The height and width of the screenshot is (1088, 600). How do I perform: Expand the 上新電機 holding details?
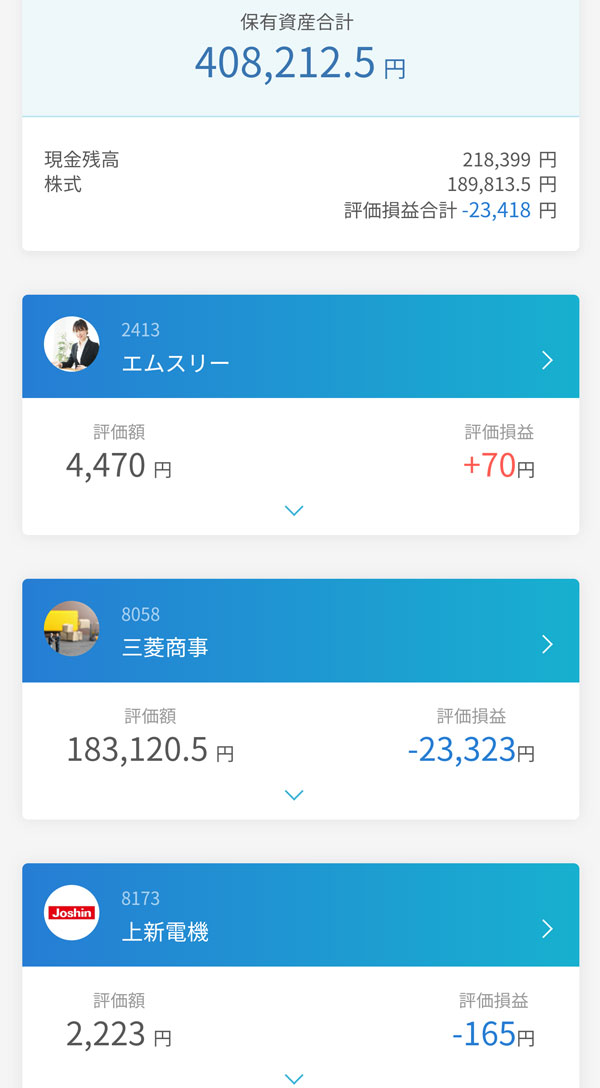coord(294,1078)
